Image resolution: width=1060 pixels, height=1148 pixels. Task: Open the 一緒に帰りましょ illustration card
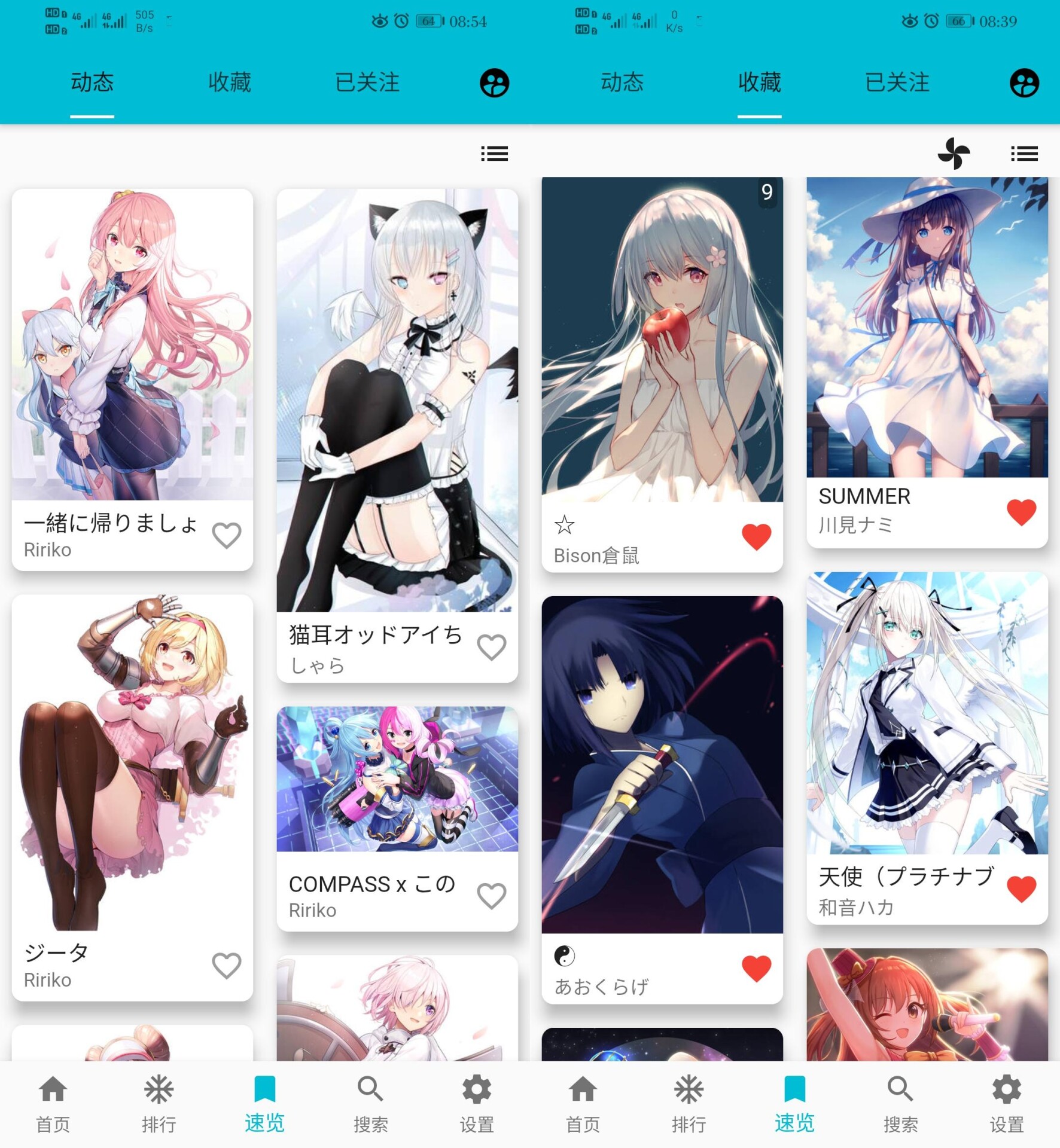point(132,345)
